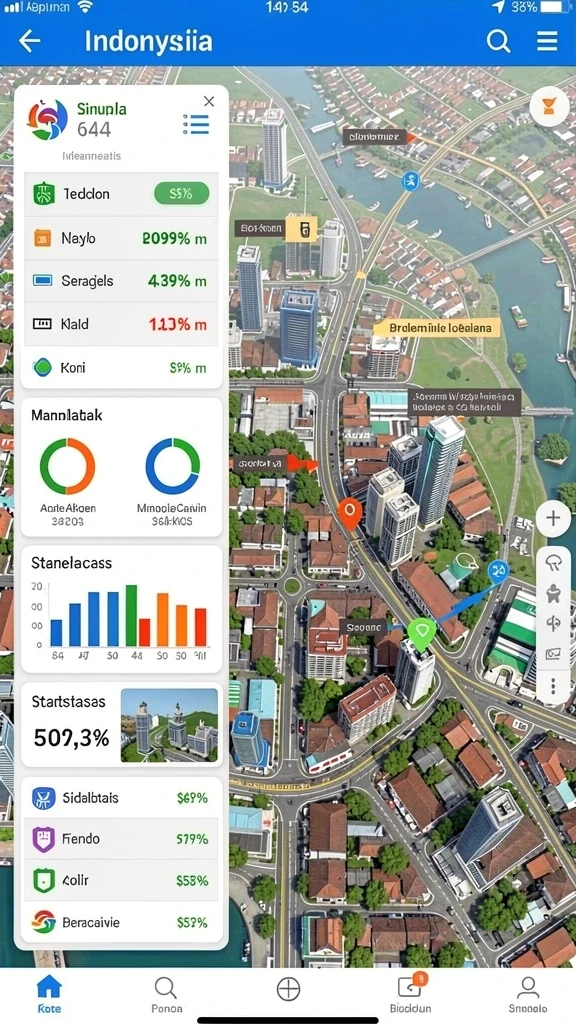This screenshot has height=1024, width=576.
Task: Open the list view icon beside Sinupla
Action: click(196, 123)
